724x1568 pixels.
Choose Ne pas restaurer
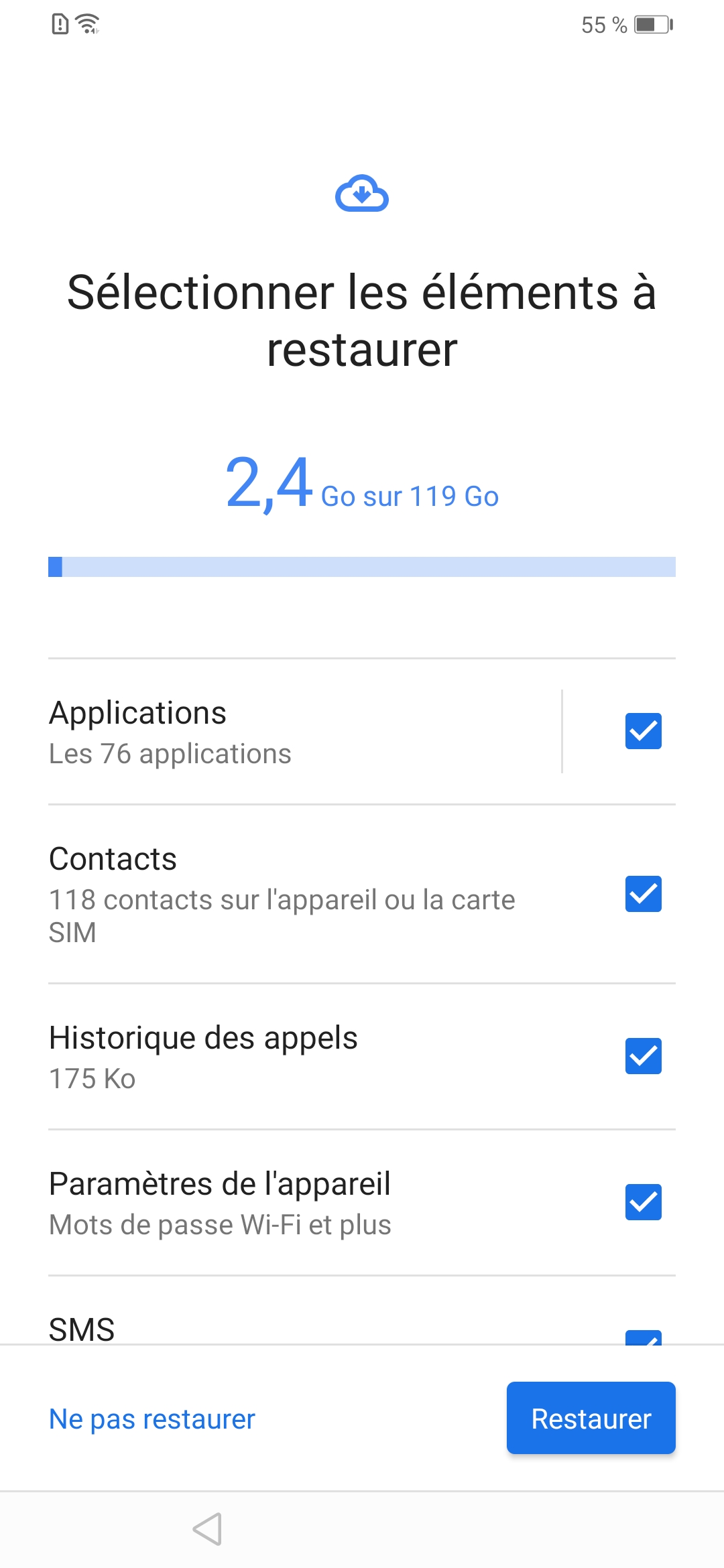click(x=152, y=1419)
